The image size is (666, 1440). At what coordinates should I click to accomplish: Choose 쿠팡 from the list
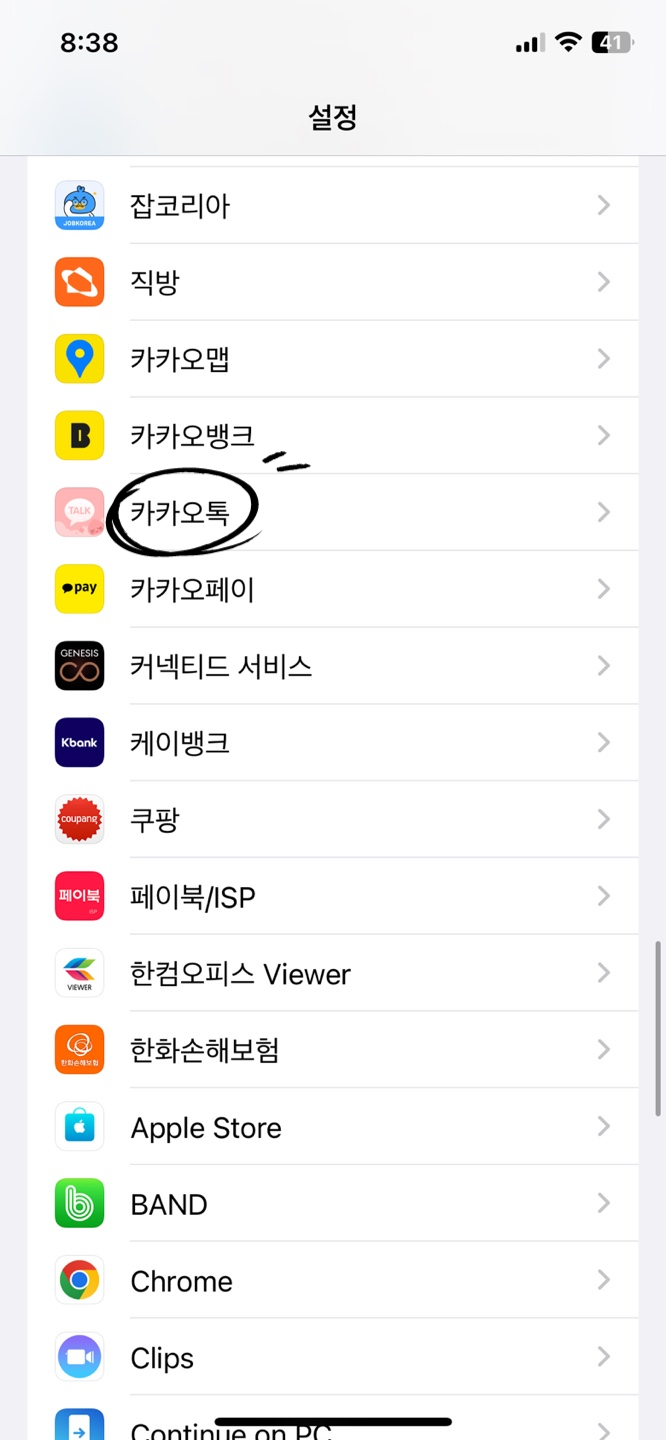click(x=332, y=820)
